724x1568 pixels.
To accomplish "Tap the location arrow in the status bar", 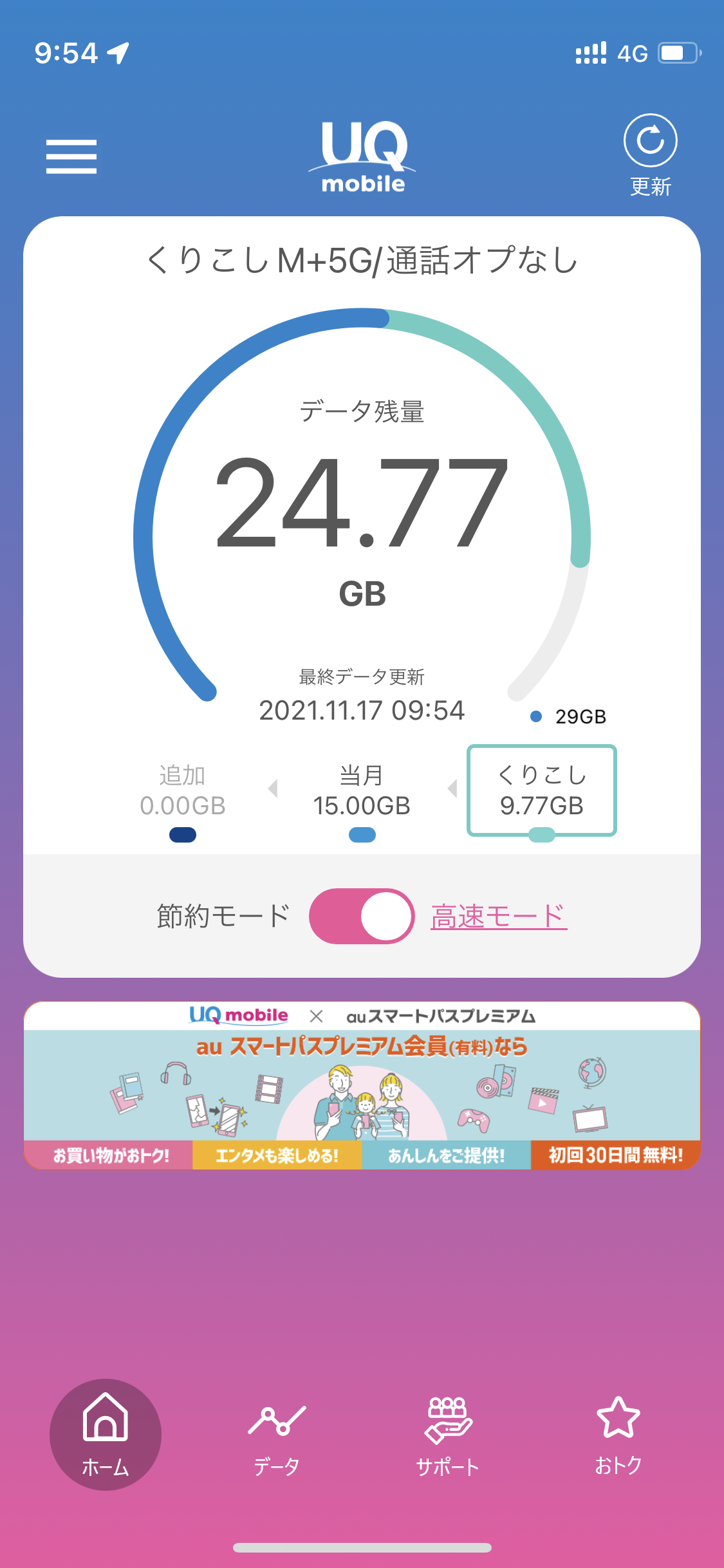I will [x=119, y=54].
